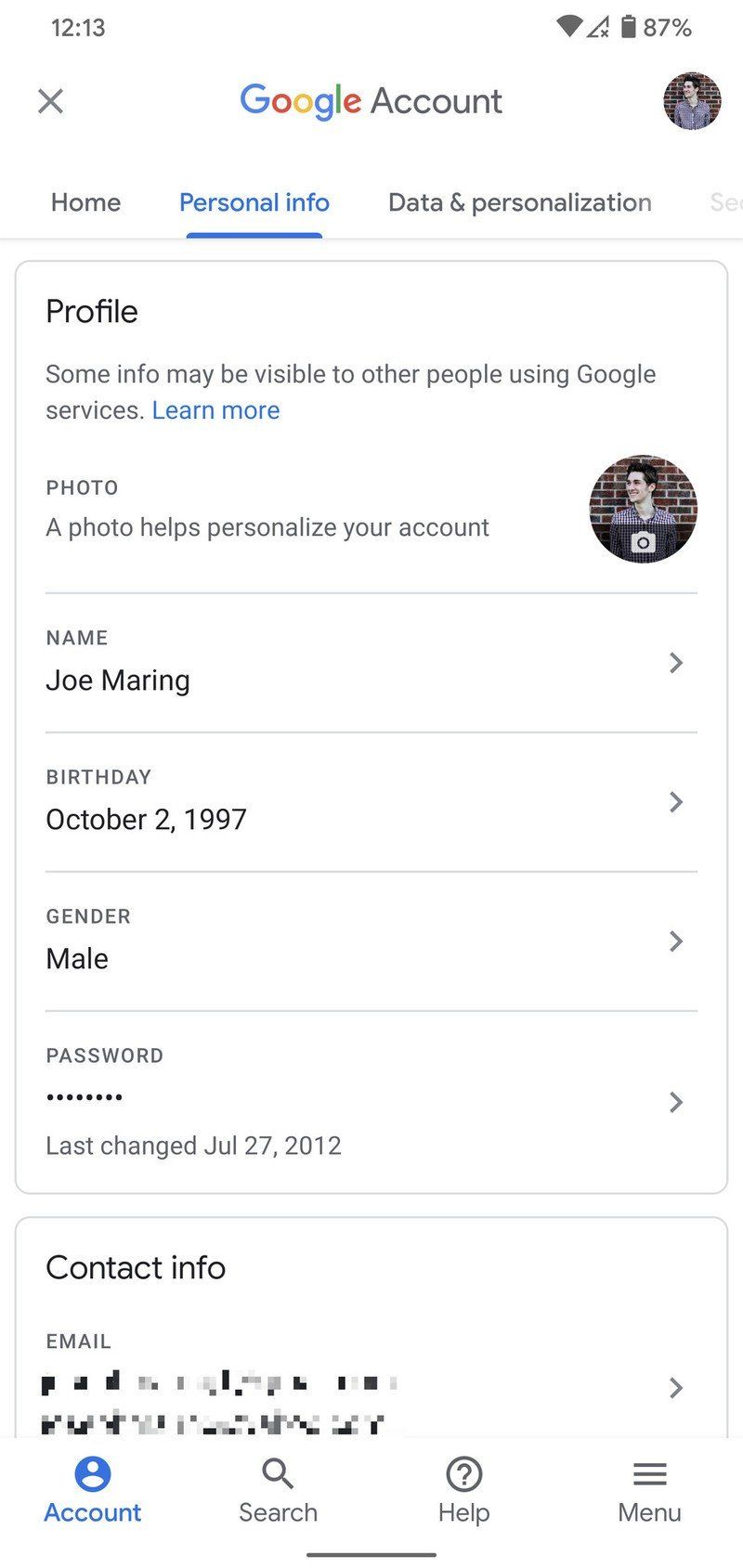The width and height of the screenshot is (743, 1568).
Task: Tap Account in the bottom navigation
Action: (x=93, y=1491)
